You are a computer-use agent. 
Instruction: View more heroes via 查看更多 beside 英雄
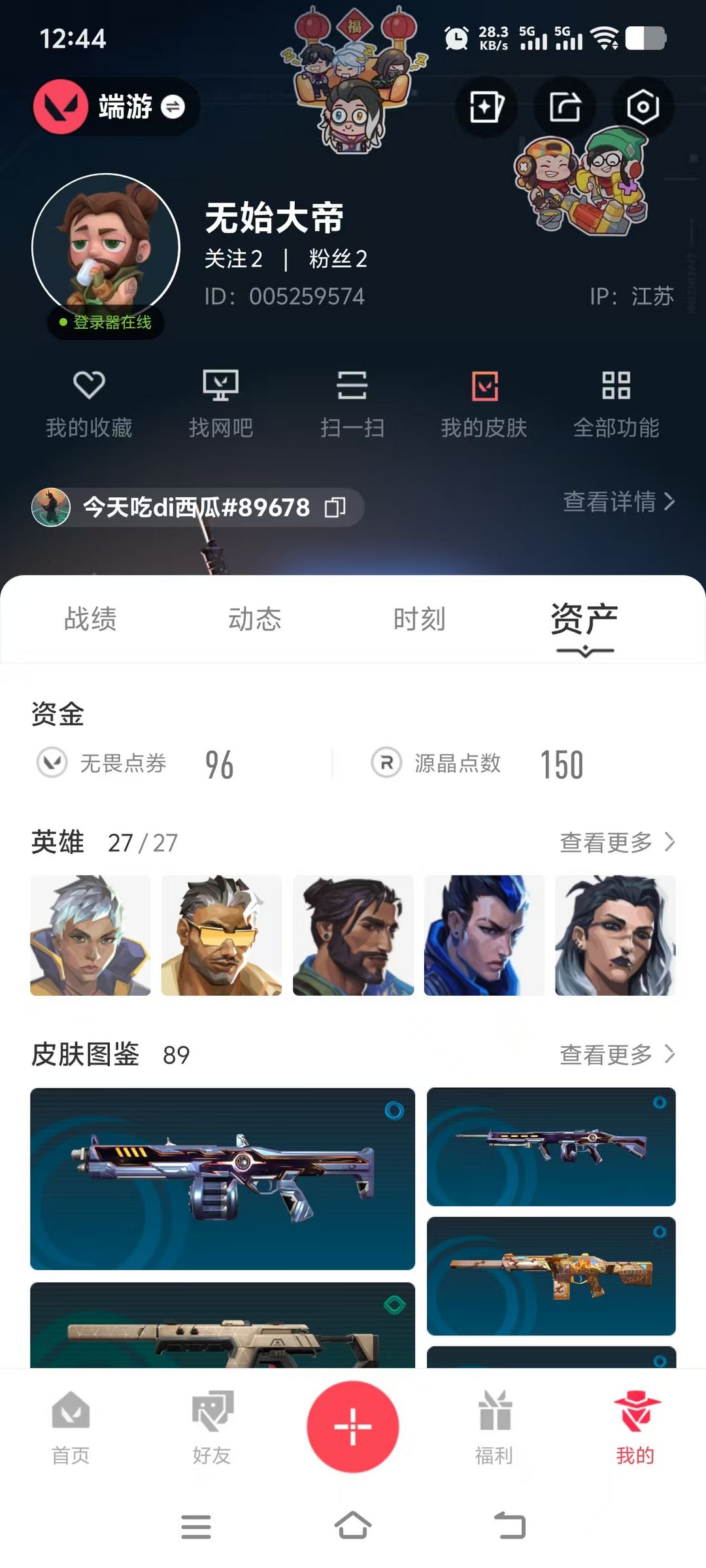[x=616, y=842]
